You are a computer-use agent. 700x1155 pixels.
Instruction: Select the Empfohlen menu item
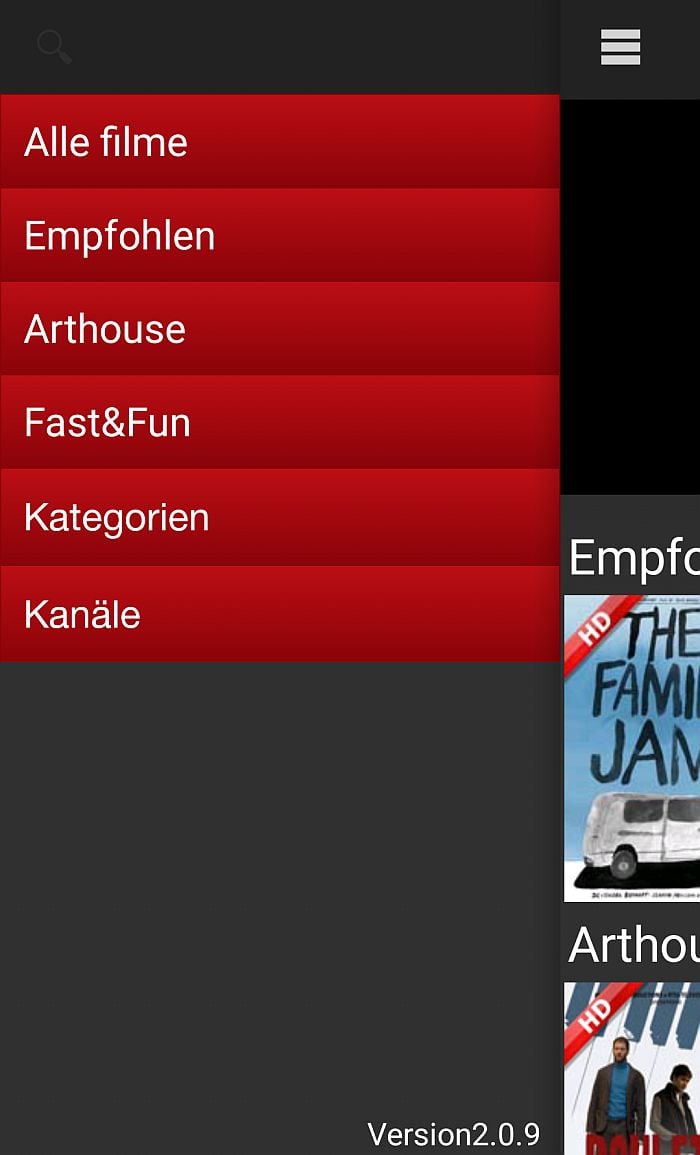(x=279, y=236)
